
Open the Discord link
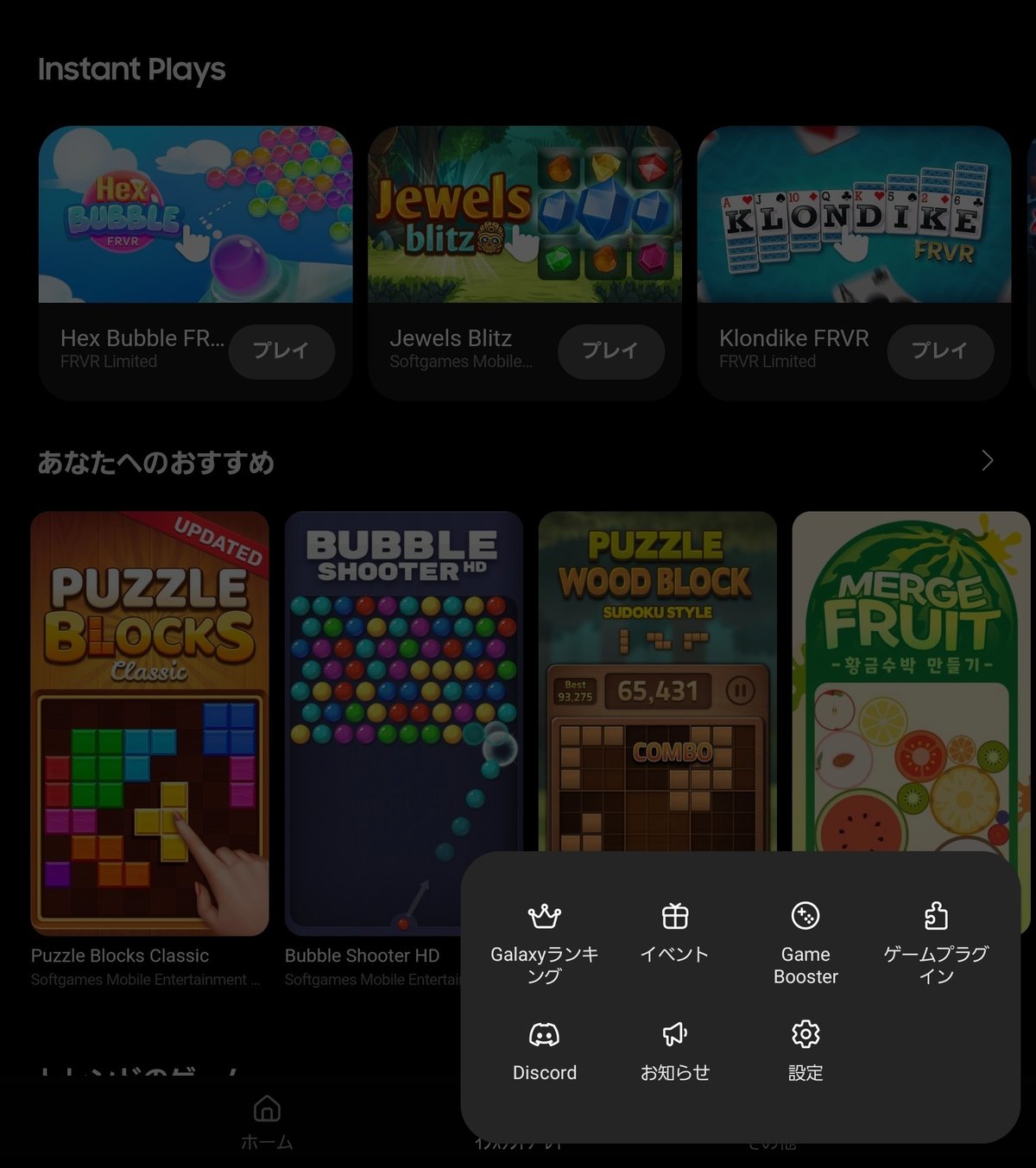click(x=544, y=1051)
